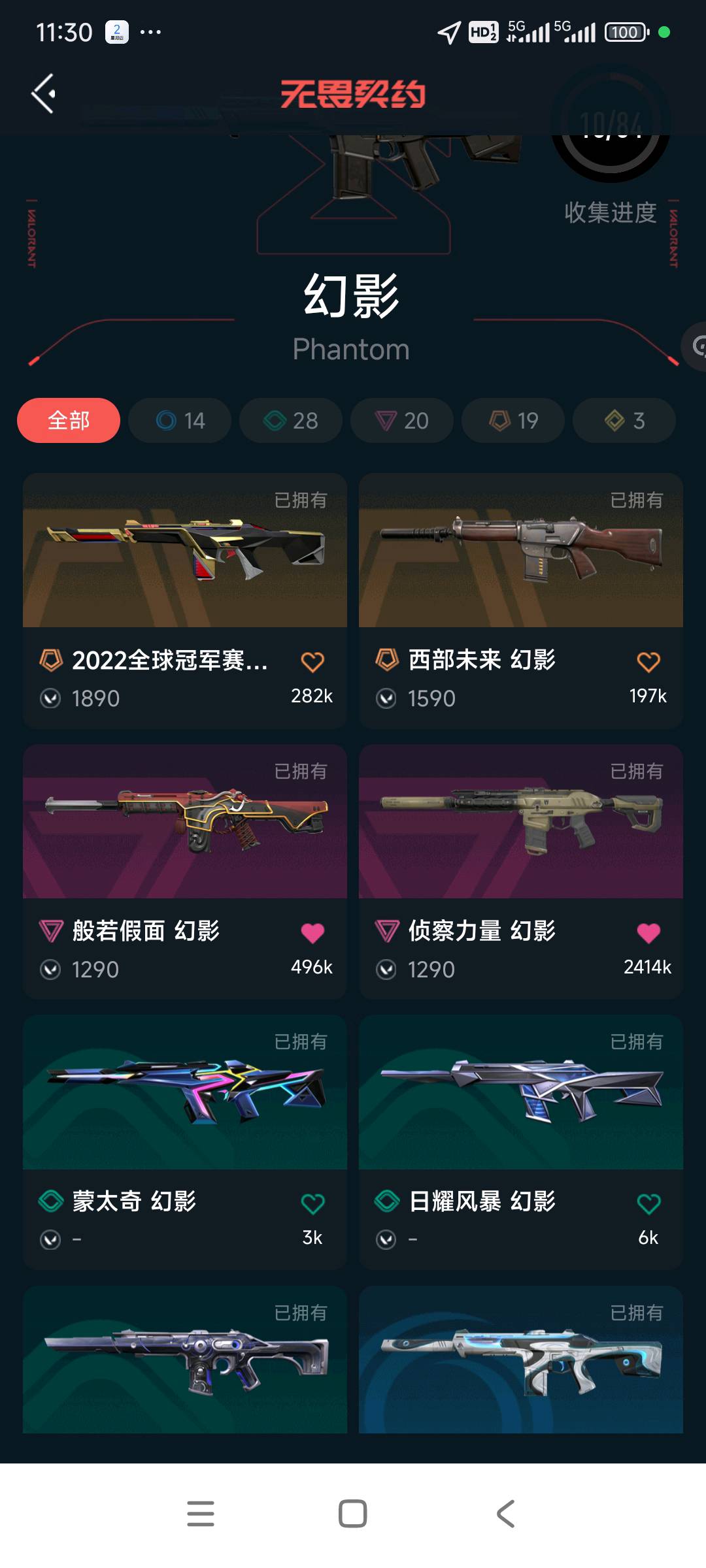Select the 全部 filter chip
Screen dimensions: 706x1568
point(69,420)
